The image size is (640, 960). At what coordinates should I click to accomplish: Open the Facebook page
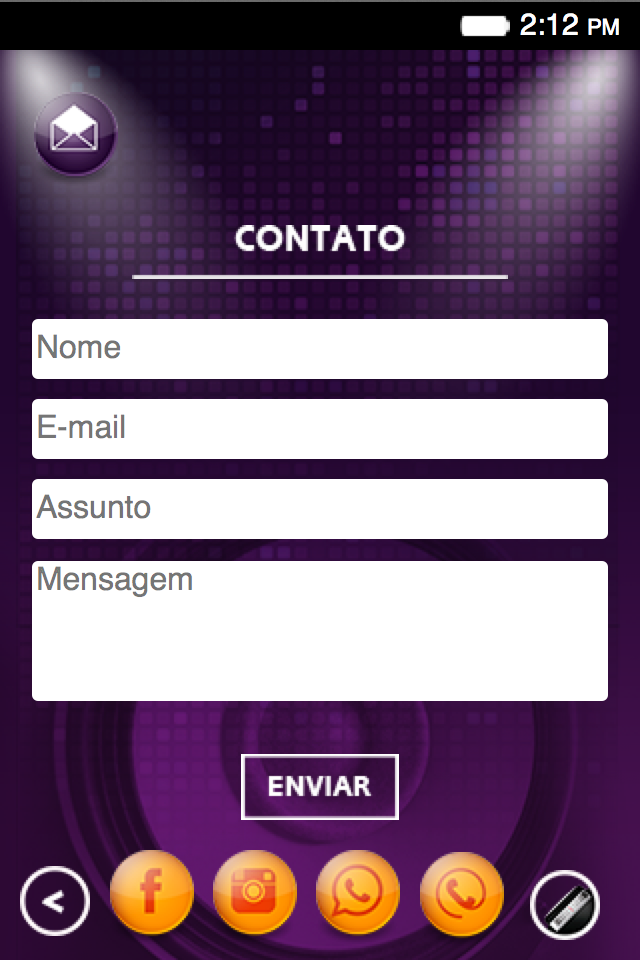pos(151,892)
